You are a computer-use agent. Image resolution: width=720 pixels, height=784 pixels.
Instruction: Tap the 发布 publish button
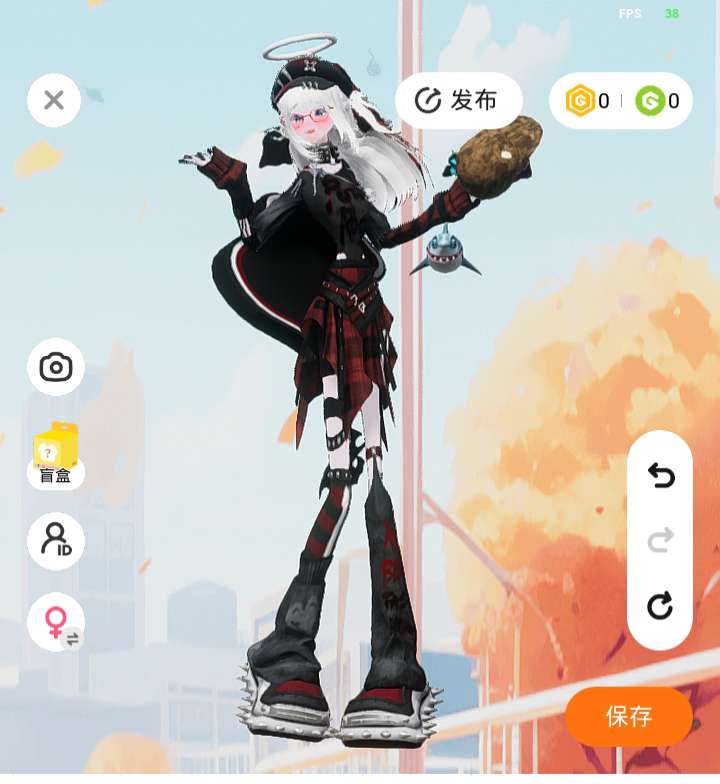click(459, 100)
